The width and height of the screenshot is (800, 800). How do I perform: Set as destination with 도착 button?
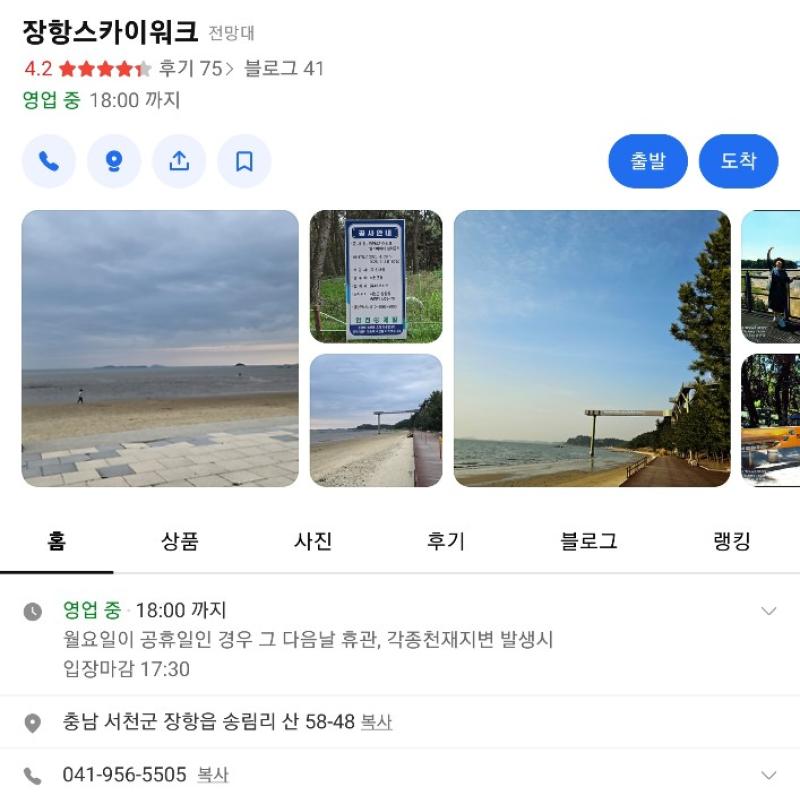738,161
